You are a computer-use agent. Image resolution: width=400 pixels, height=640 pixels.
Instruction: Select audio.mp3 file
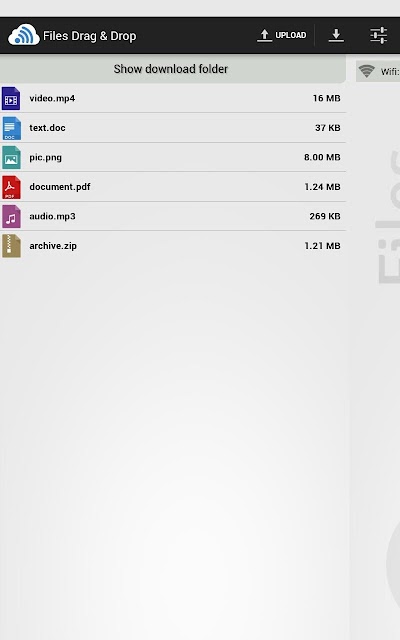(173, 216)
